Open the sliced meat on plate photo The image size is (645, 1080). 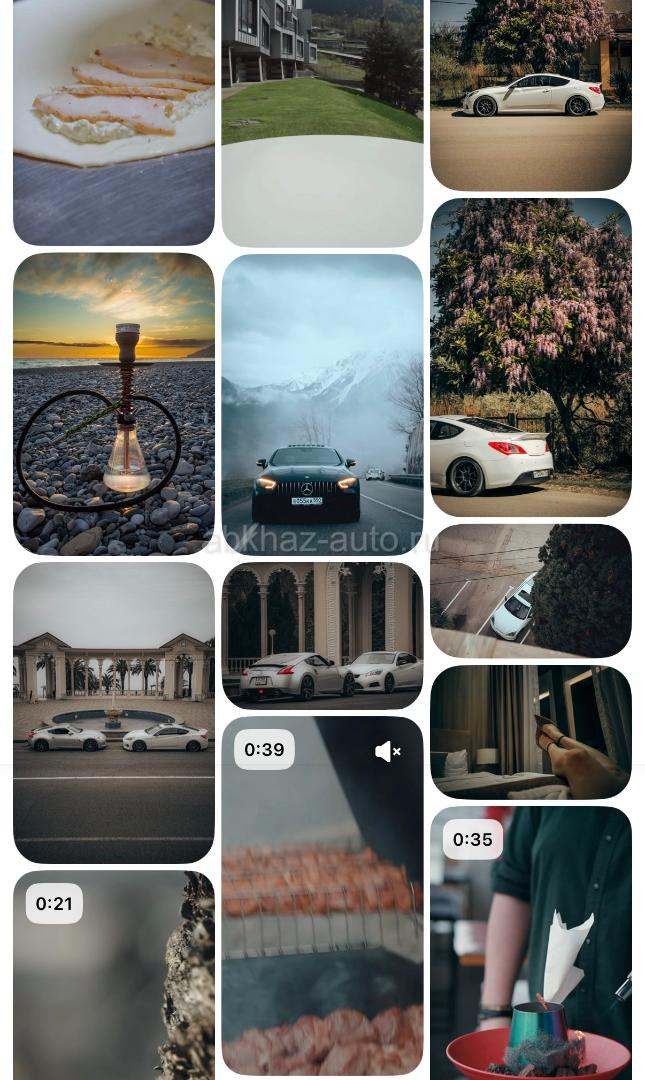pos(114,123)
